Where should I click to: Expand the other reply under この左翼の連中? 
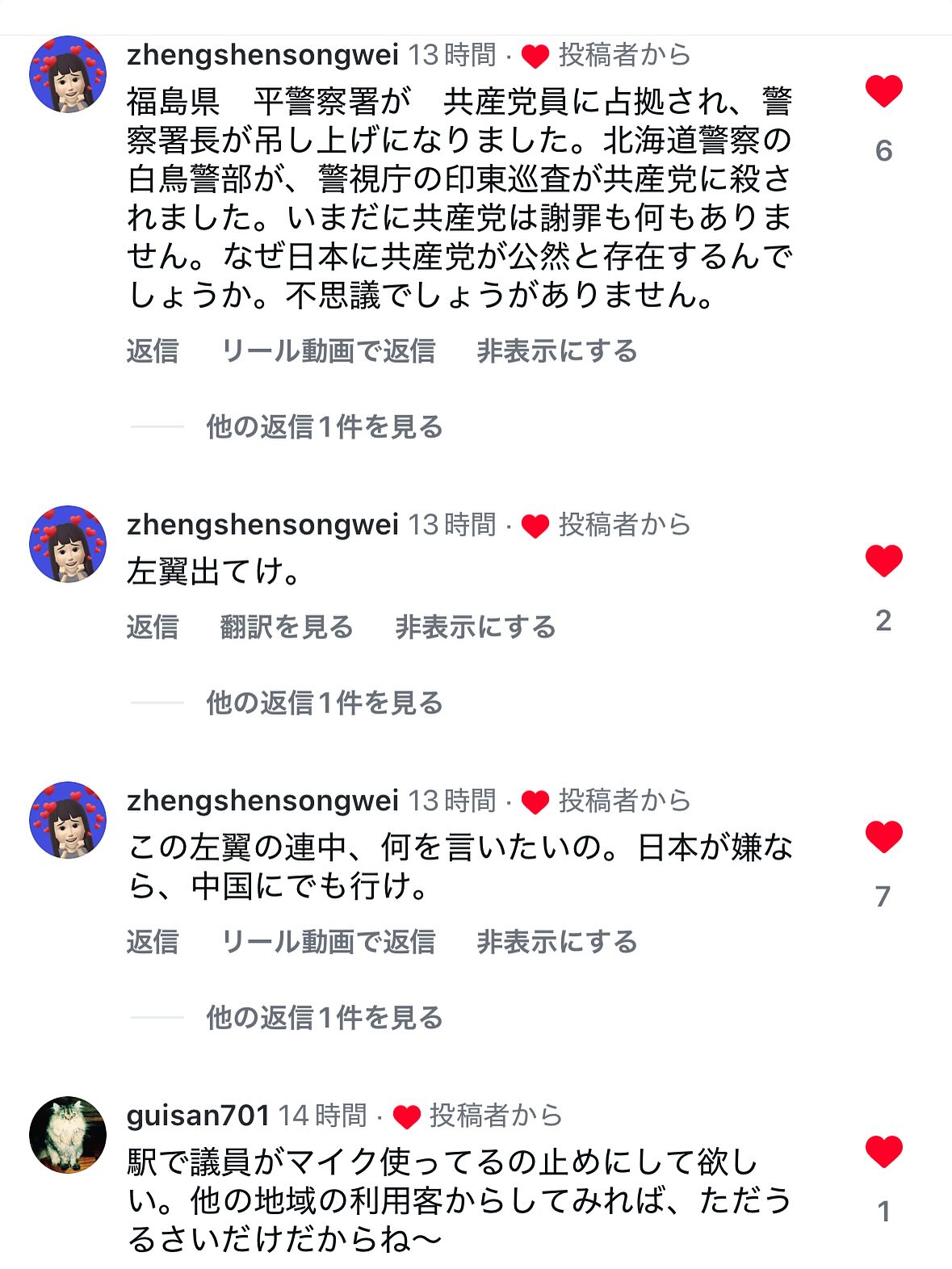[324, 1018]
